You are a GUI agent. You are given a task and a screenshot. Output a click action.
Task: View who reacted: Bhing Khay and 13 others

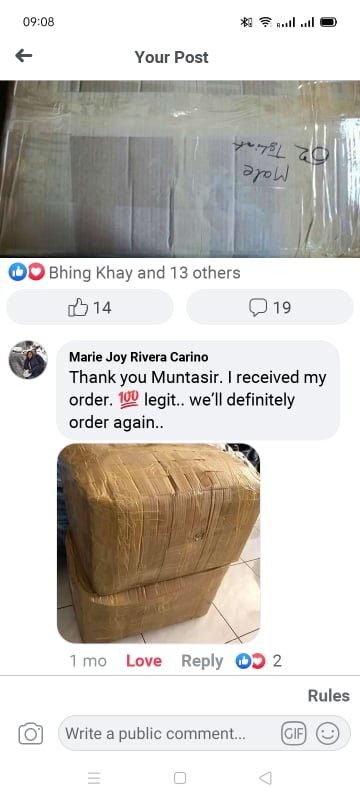click(125, 273)
